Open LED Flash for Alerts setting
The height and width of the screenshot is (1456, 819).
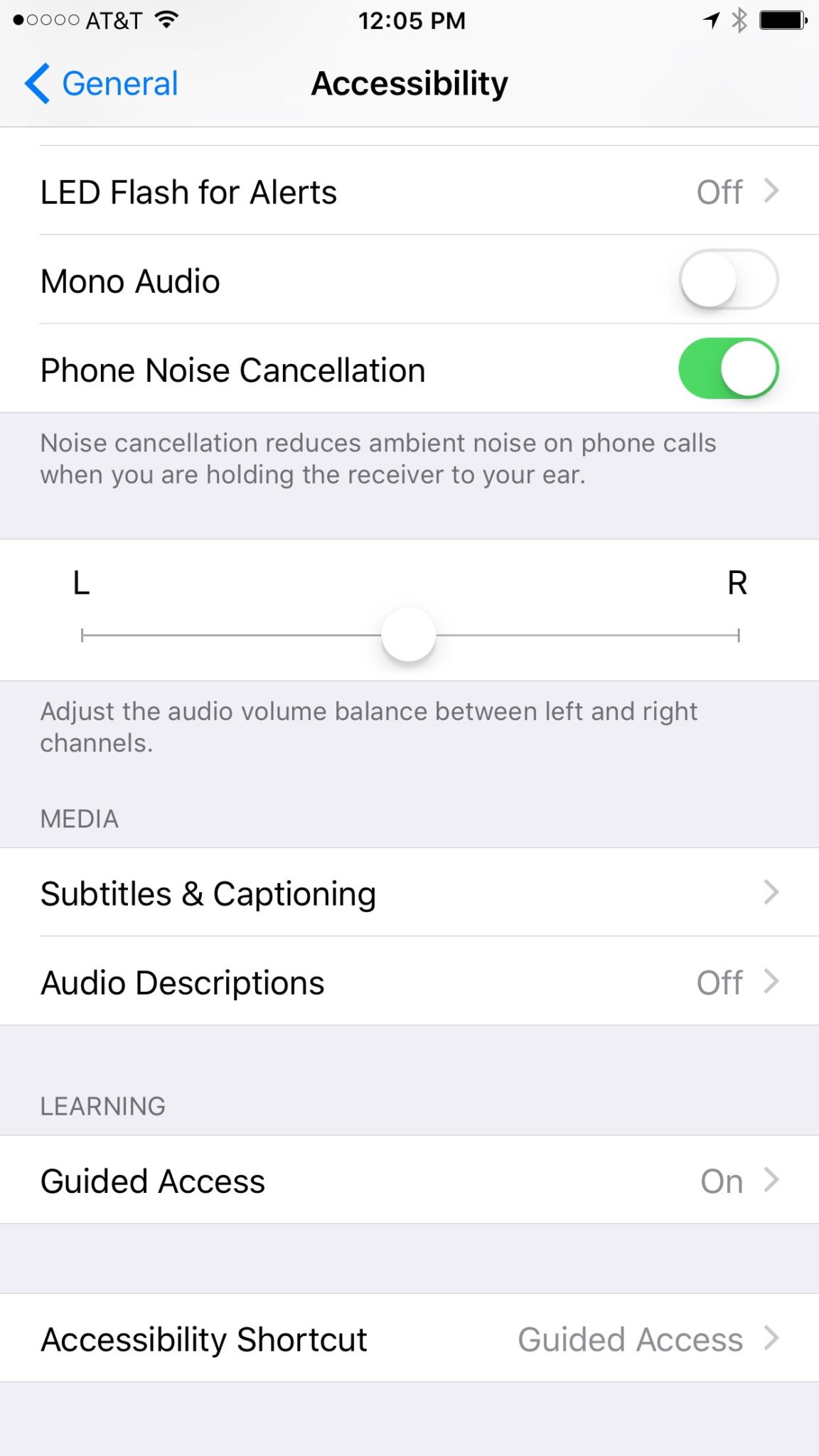(x=409, y=192)
